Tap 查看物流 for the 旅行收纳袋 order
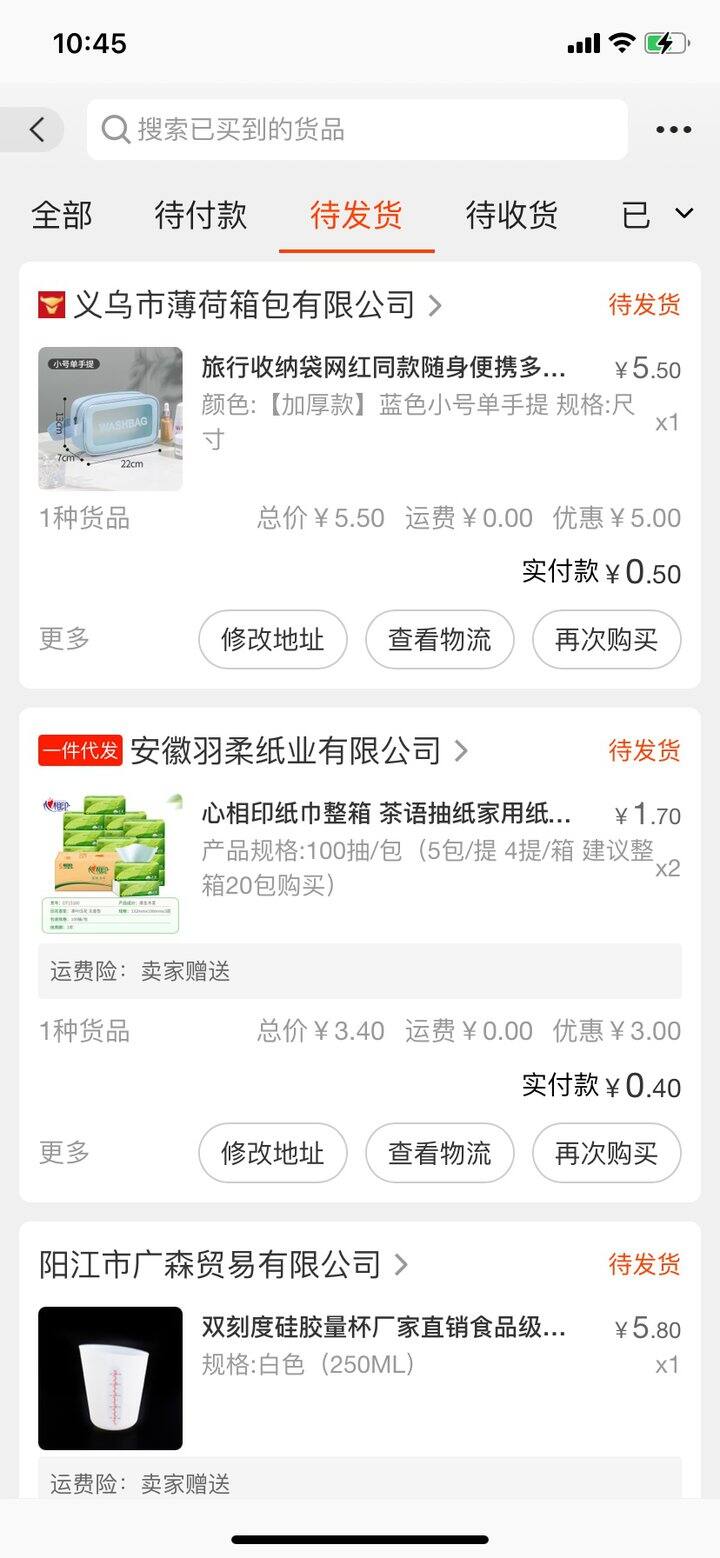 click(x=440, y=639)
